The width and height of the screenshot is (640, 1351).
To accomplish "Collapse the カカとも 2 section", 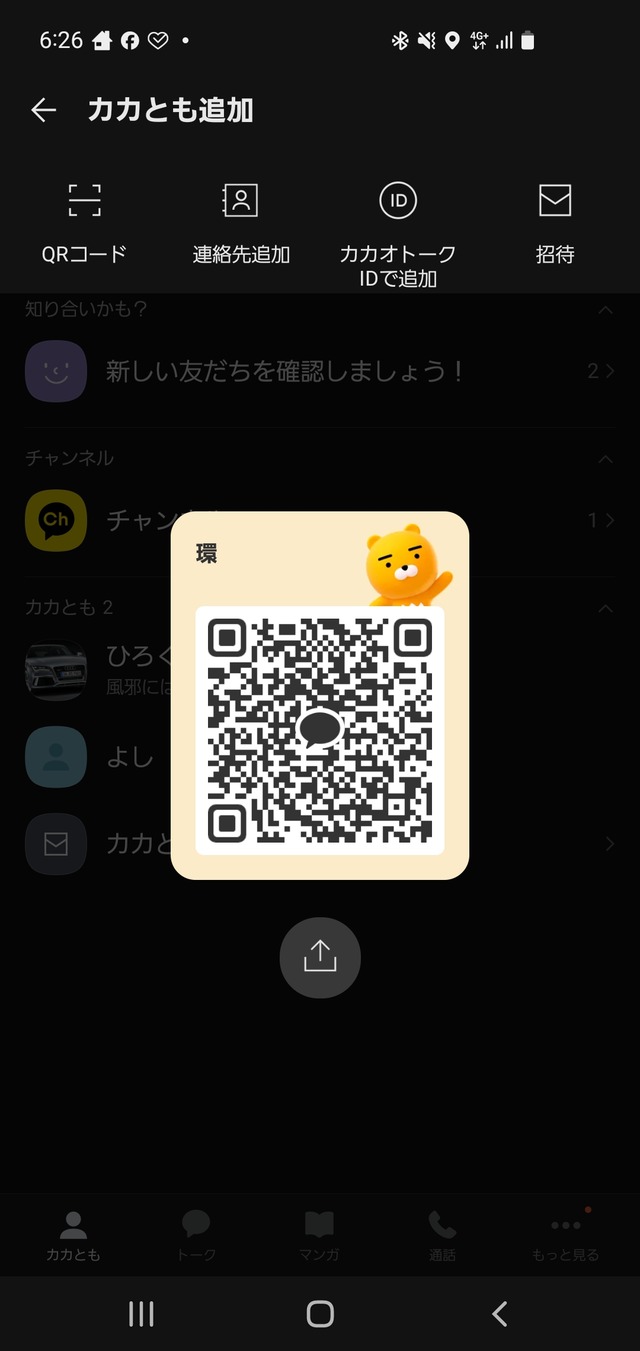I will [605, 608].
